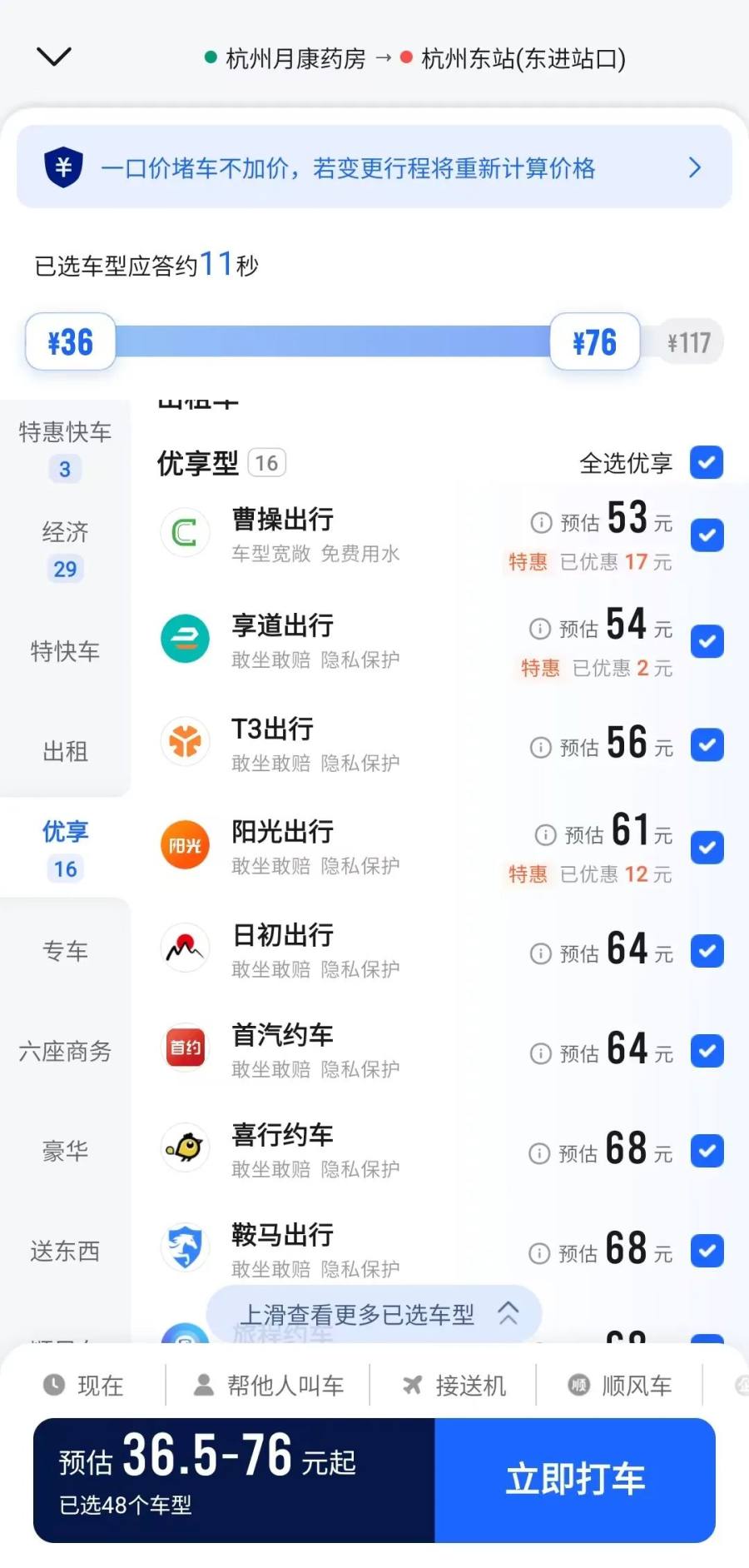Screen dimensions: 749x1568
Task: Select the 豪华 category
Action: [65, 1151]
